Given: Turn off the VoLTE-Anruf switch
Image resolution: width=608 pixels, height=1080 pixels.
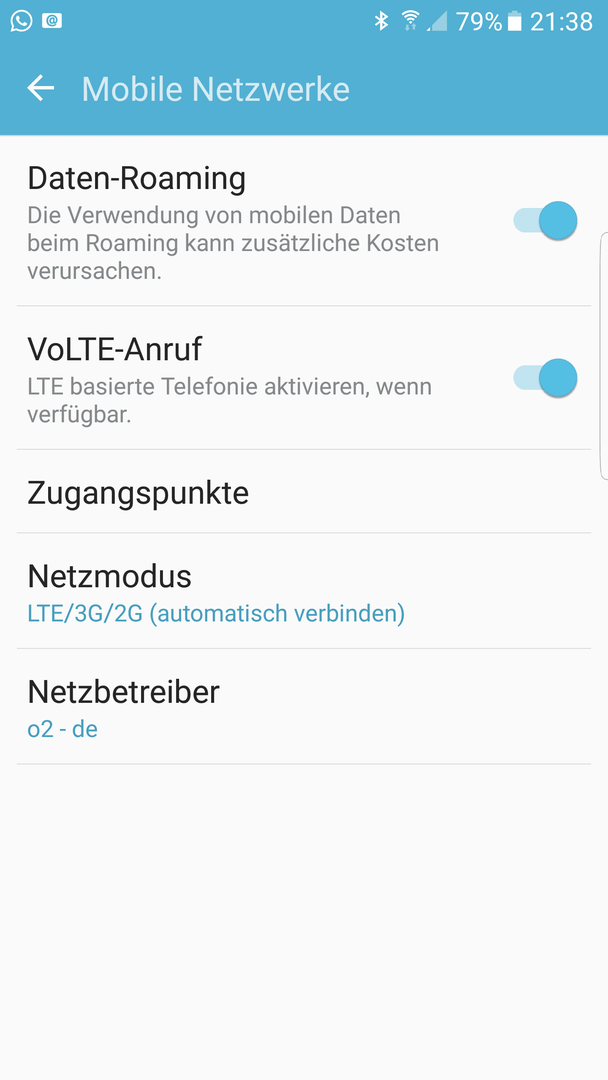Looking at the screenshot, I should point(545,378).
